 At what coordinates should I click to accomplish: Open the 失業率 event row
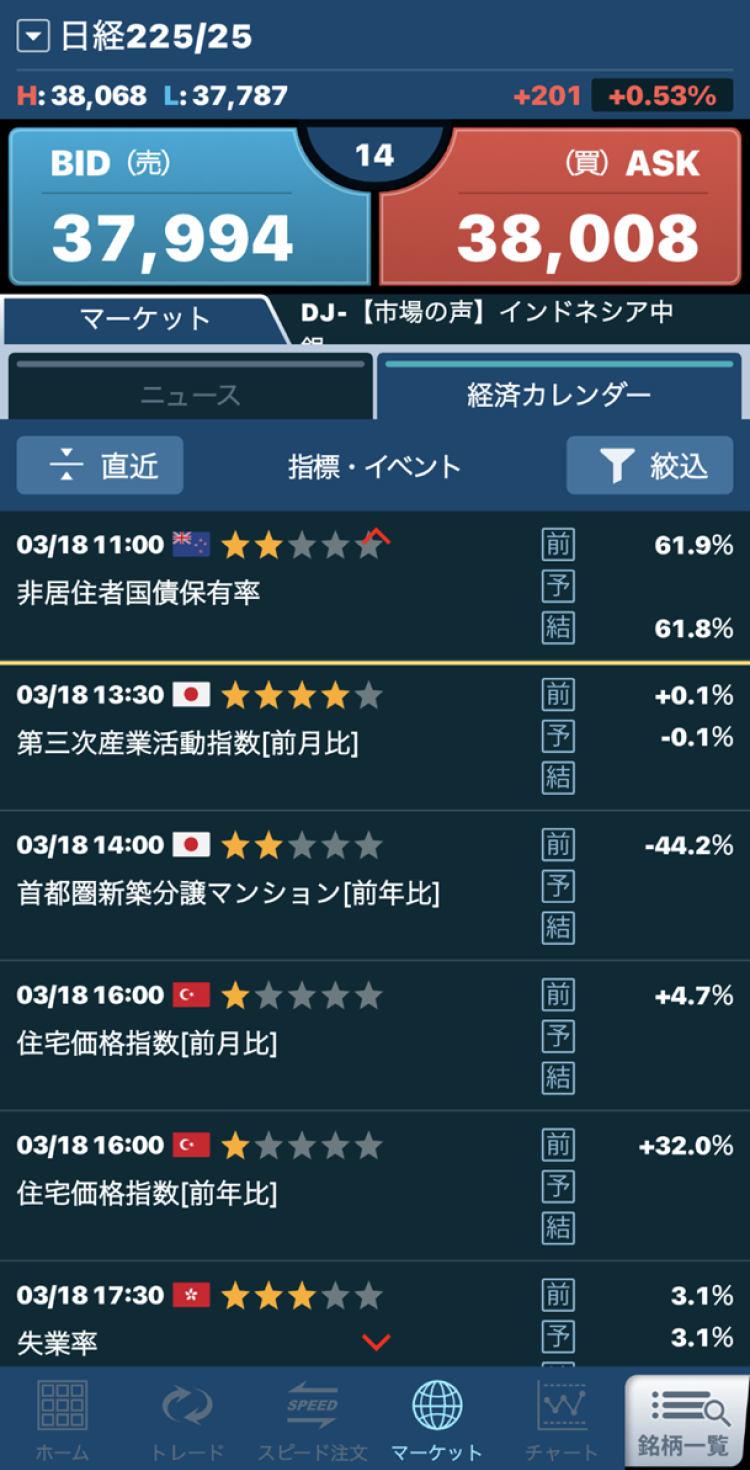(375, 1314)
